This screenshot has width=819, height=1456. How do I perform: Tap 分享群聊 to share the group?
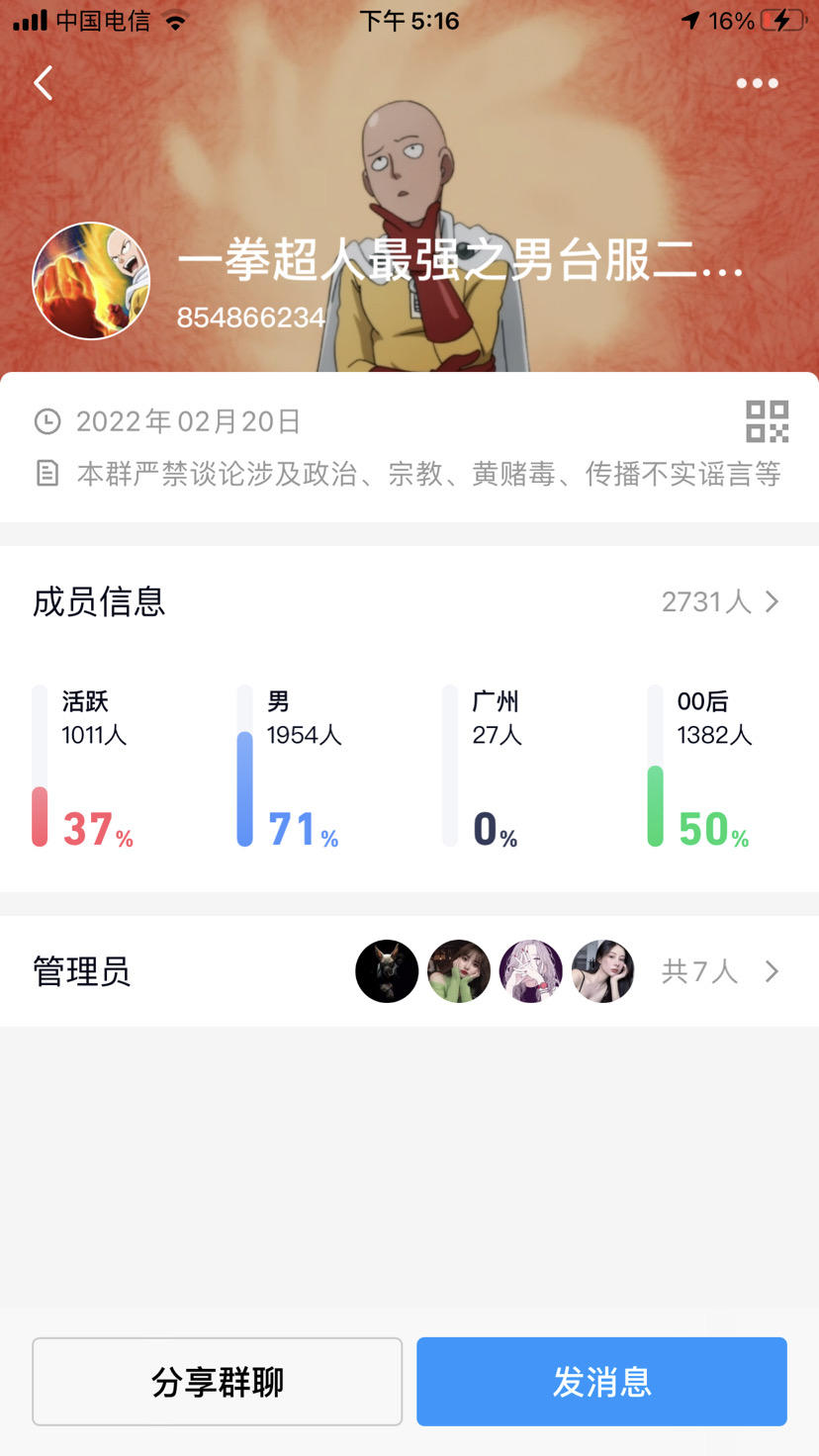click(x=217, y=1381)
